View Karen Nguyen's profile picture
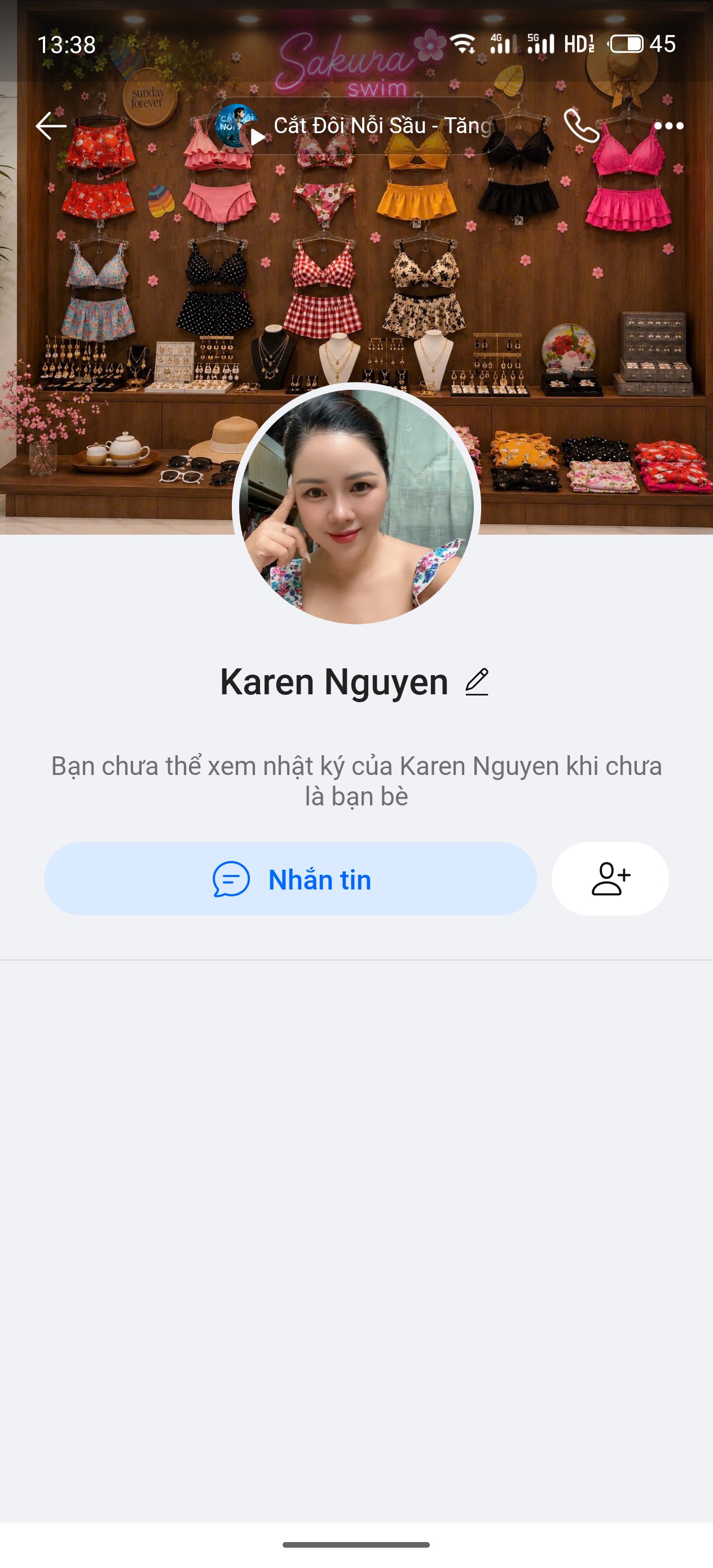Screen dimensions: 713x1568 356,506
